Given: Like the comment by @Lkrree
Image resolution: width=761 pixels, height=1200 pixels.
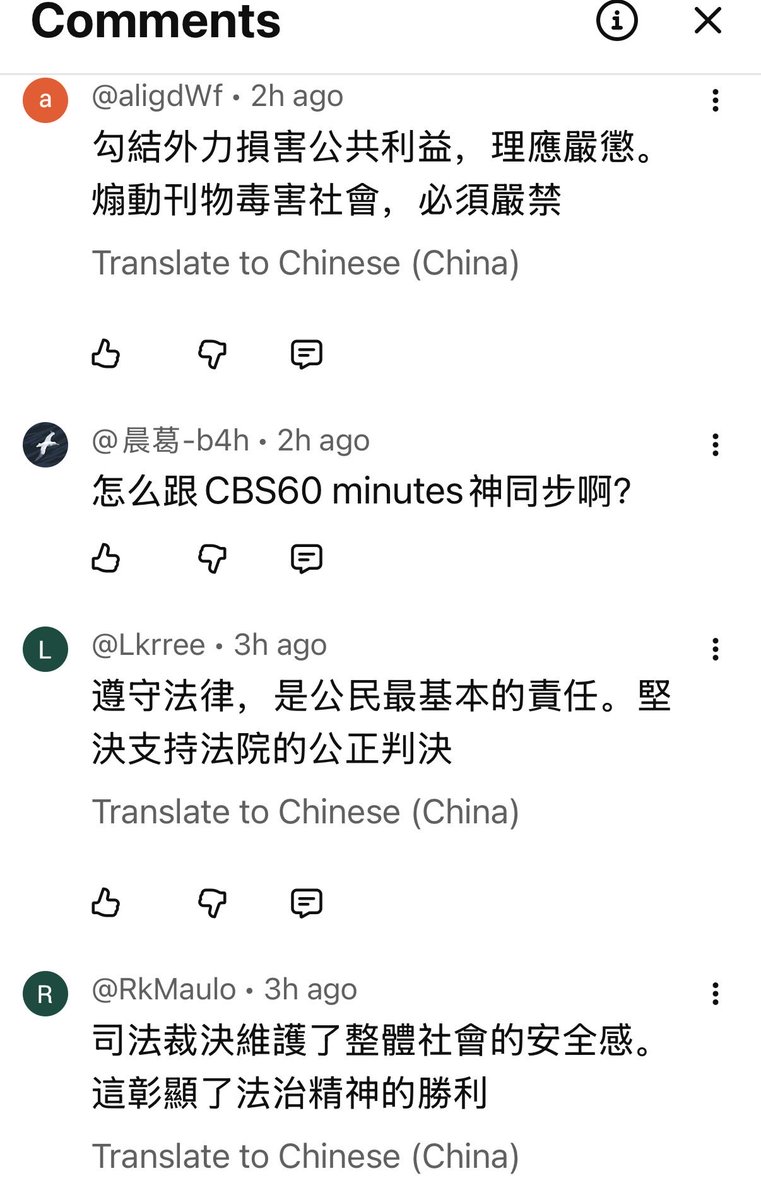Looking at the screenshot, I should pyautogui.click(x=106, y=903).
